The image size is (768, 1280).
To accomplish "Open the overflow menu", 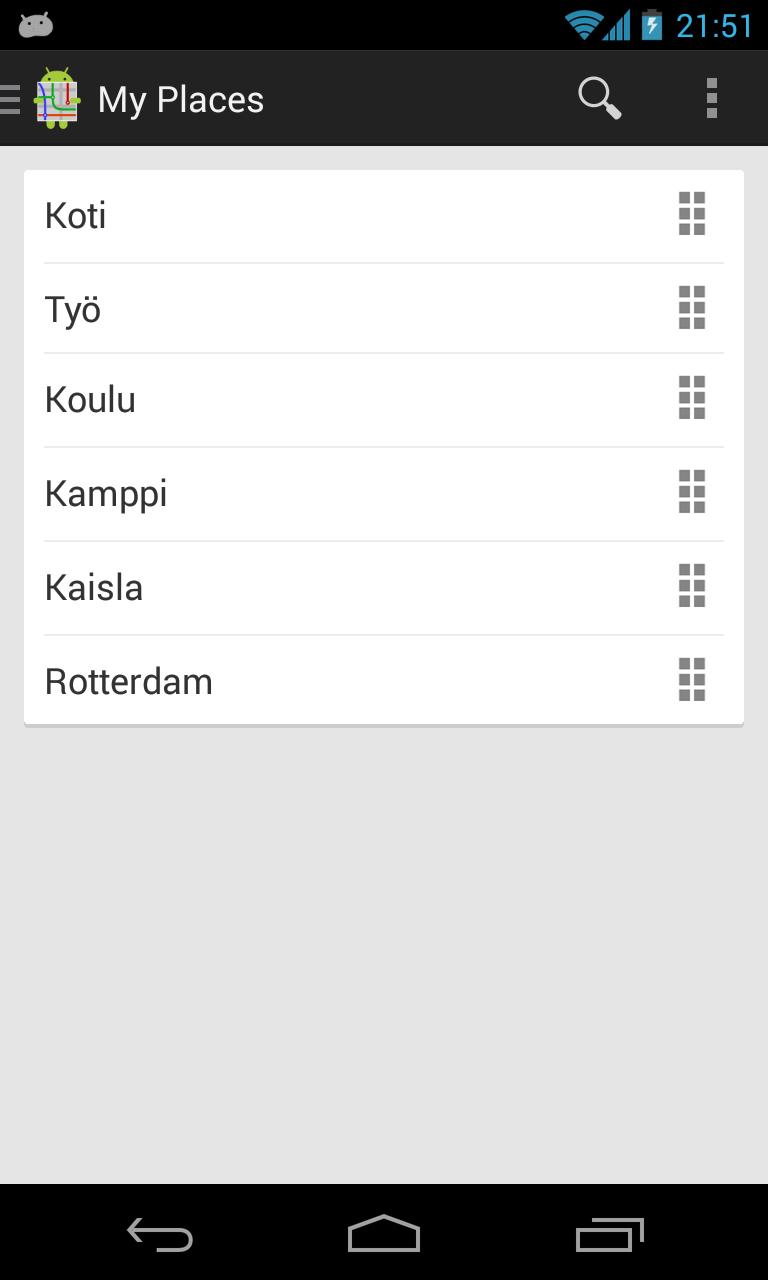I will tap(711, 99).
